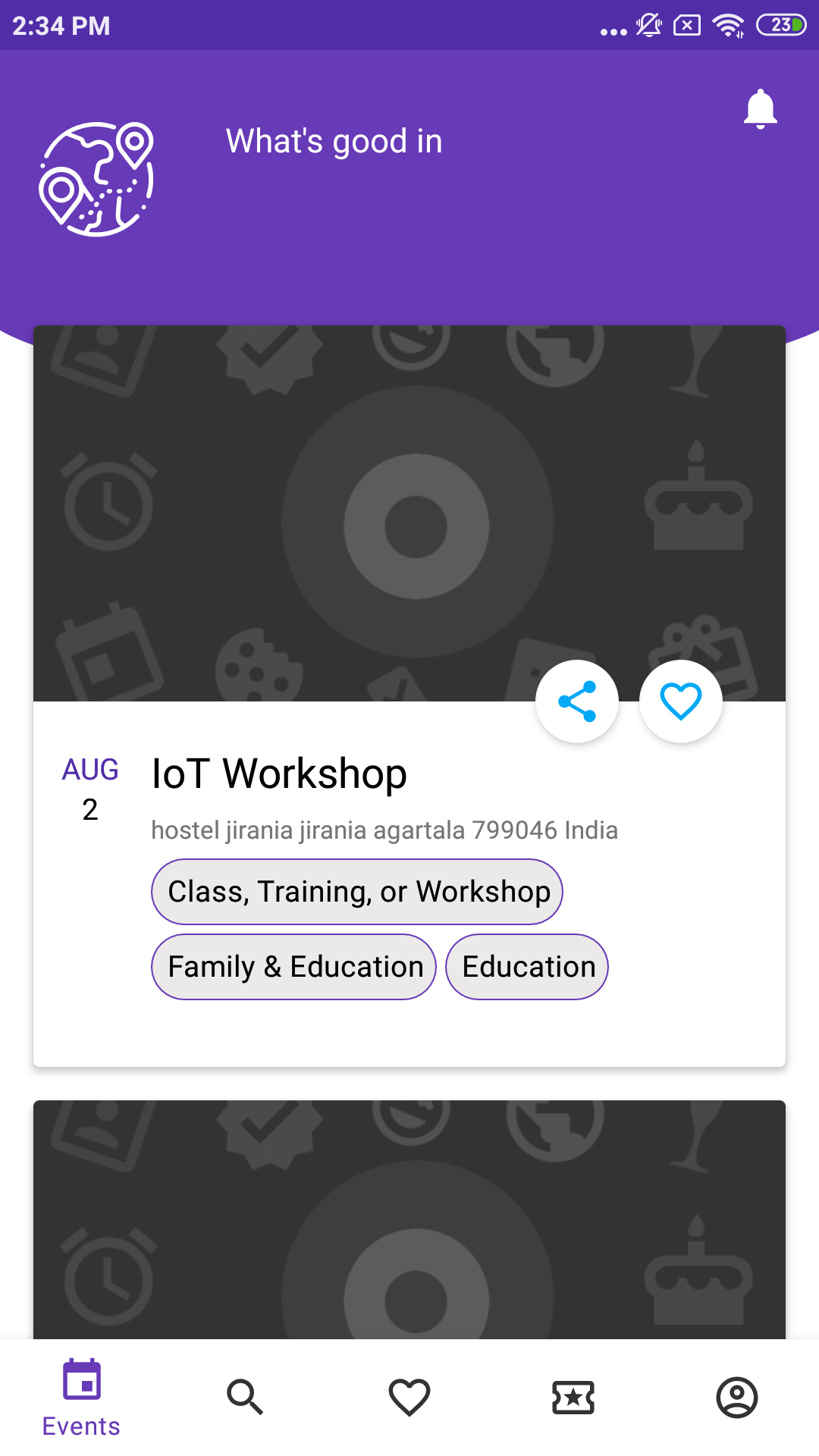Favorite the IoT Workshop event
This screenshot has height=1456, width=819.
[680, 701]
